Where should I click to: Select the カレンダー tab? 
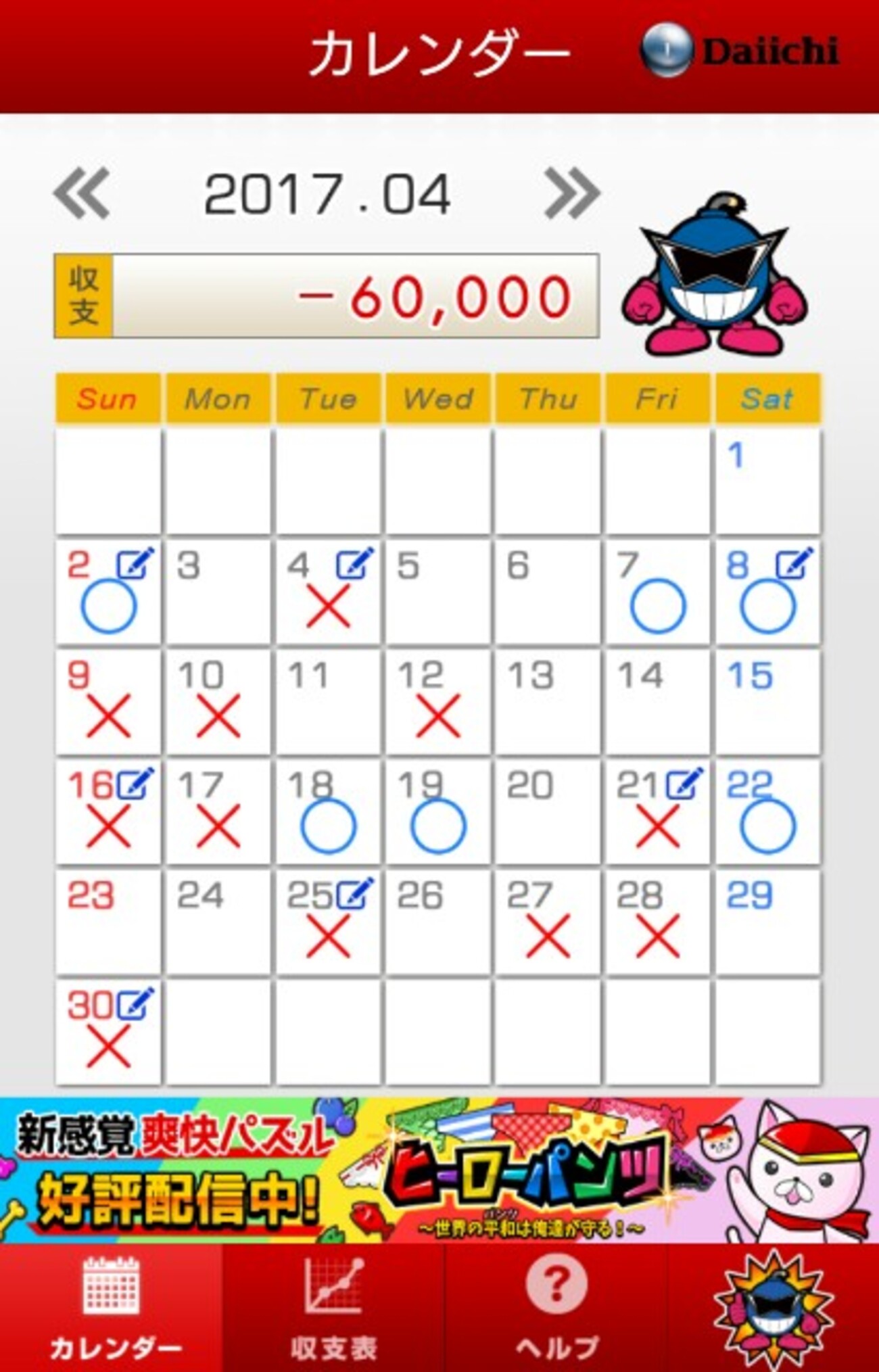[x=112, y=1308]
